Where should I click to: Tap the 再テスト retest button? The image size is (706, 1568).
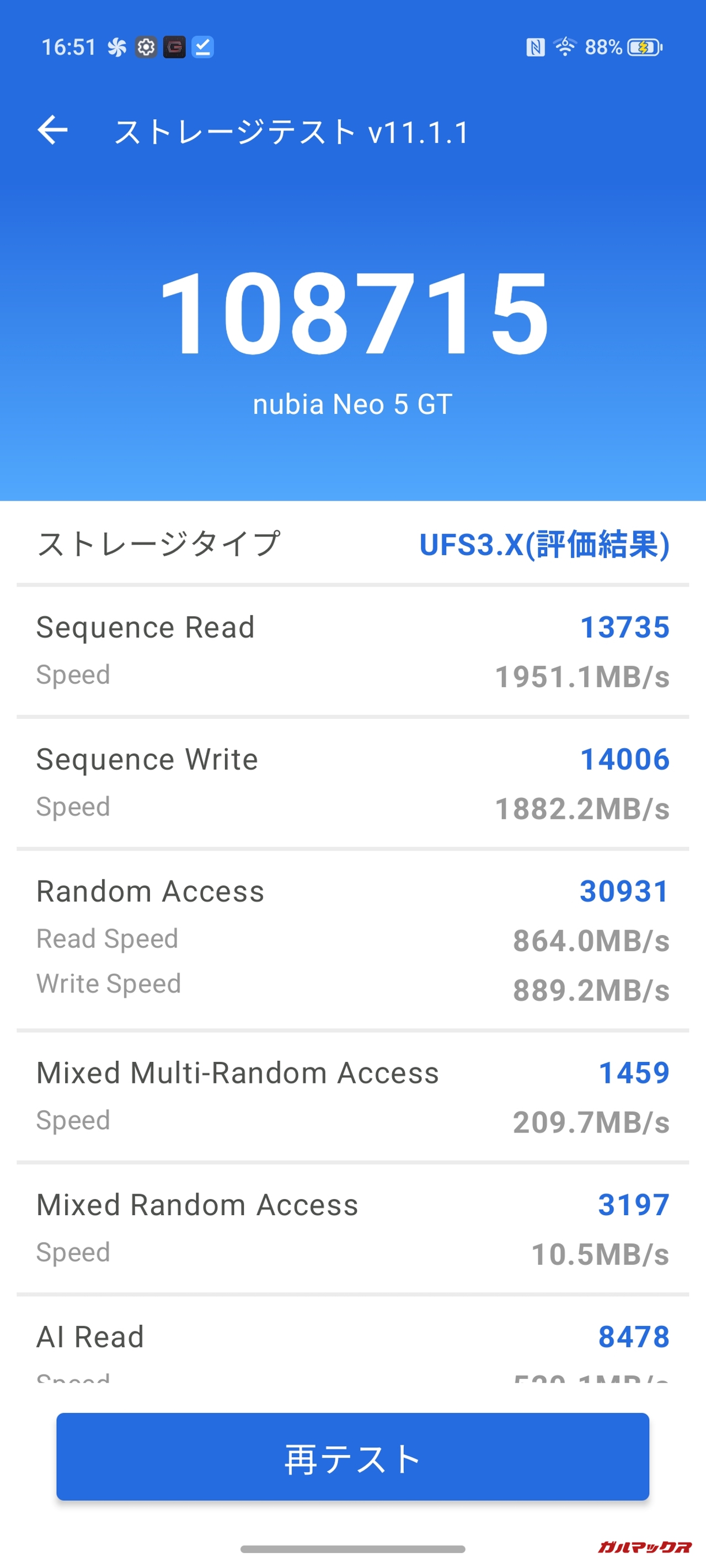352,1457
